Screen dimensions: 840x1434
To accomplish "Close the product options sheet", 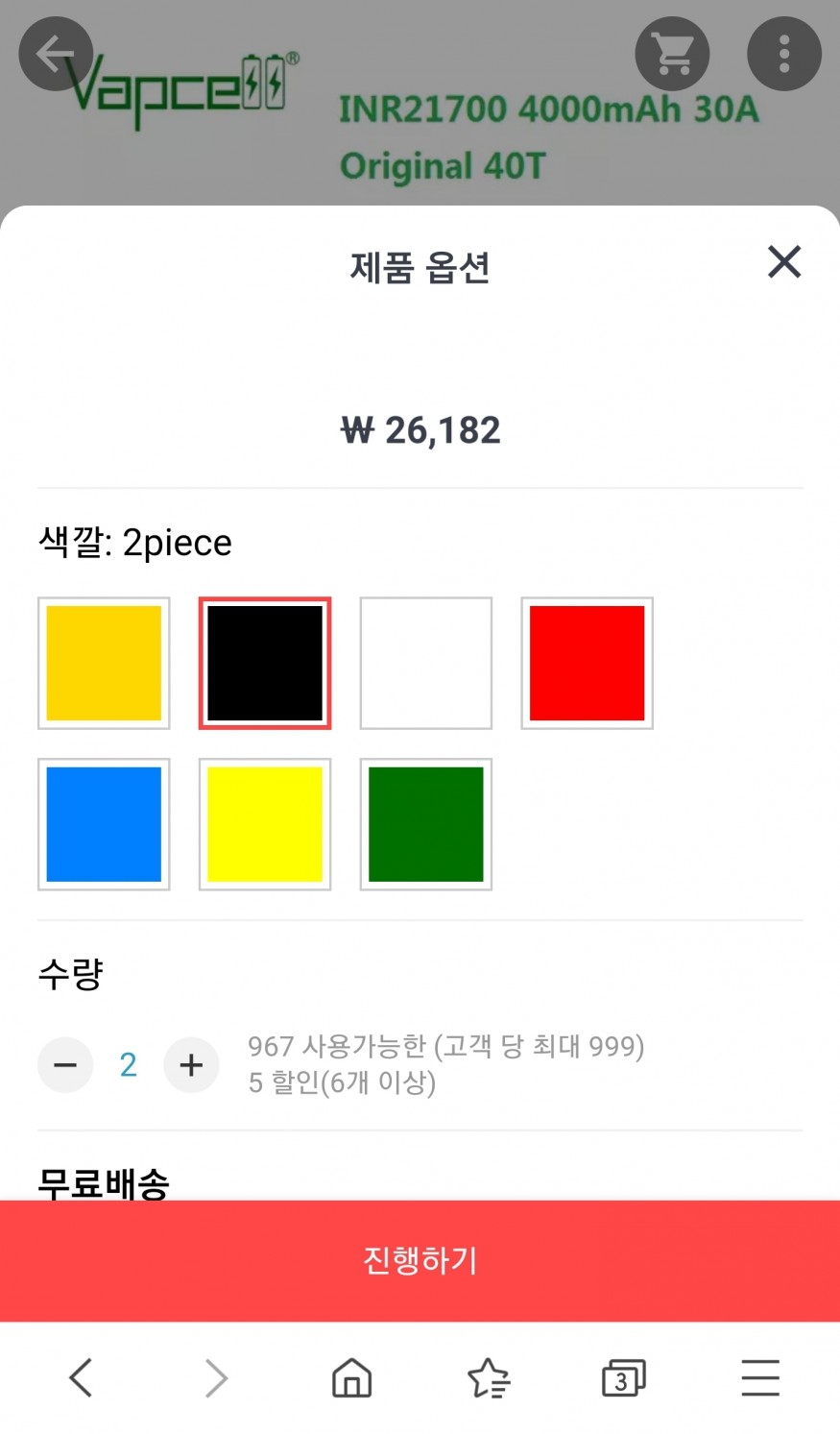I will tap(783, 261).
